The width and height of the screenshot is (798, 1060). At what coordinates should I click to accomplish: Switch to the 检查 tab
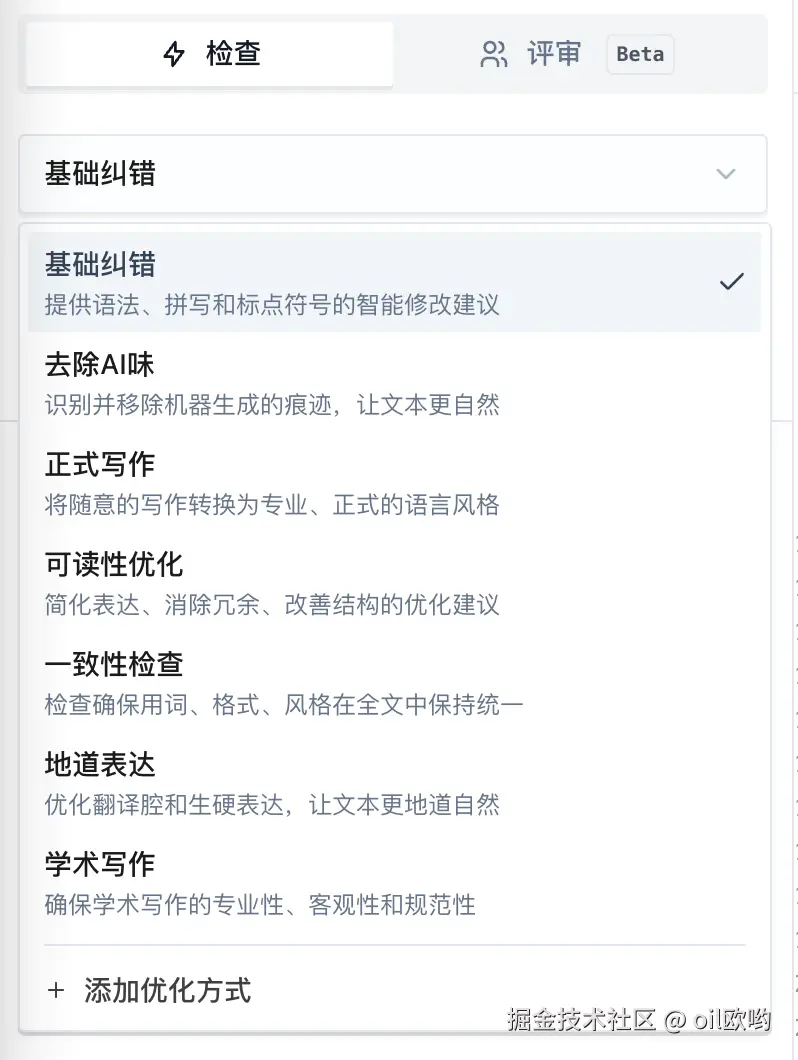click(x=210, y=54)
